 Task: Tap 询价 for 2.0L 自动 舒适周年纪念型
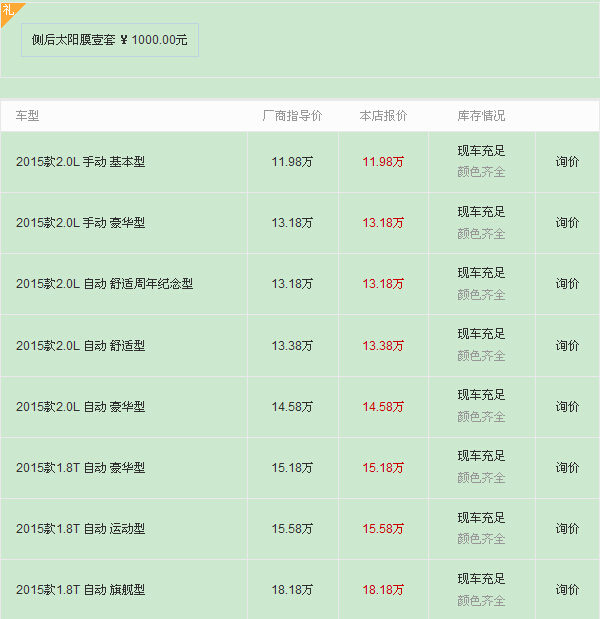[567, 284]
